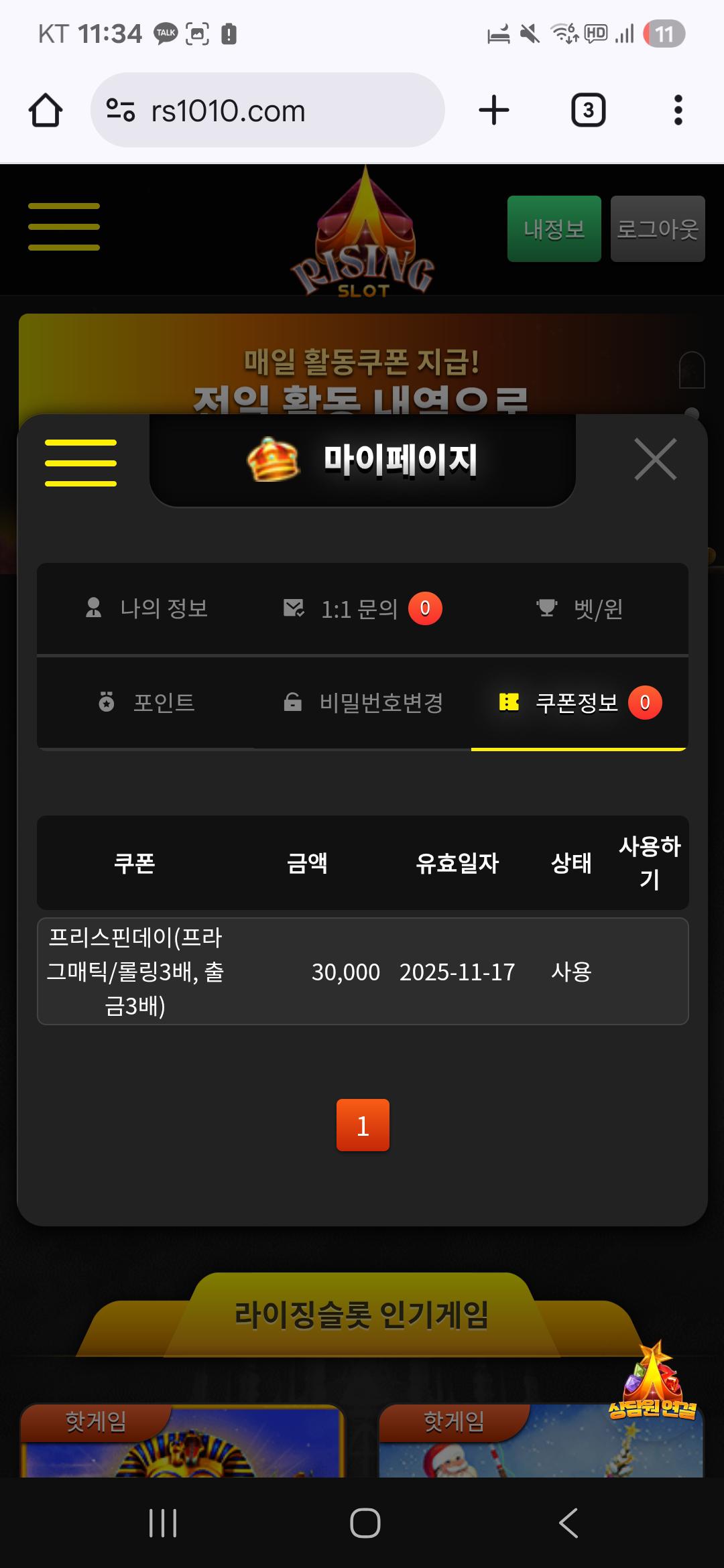Go to page 1 of coupon list
Viewport: 724px width, 1568px height.
363,1125
